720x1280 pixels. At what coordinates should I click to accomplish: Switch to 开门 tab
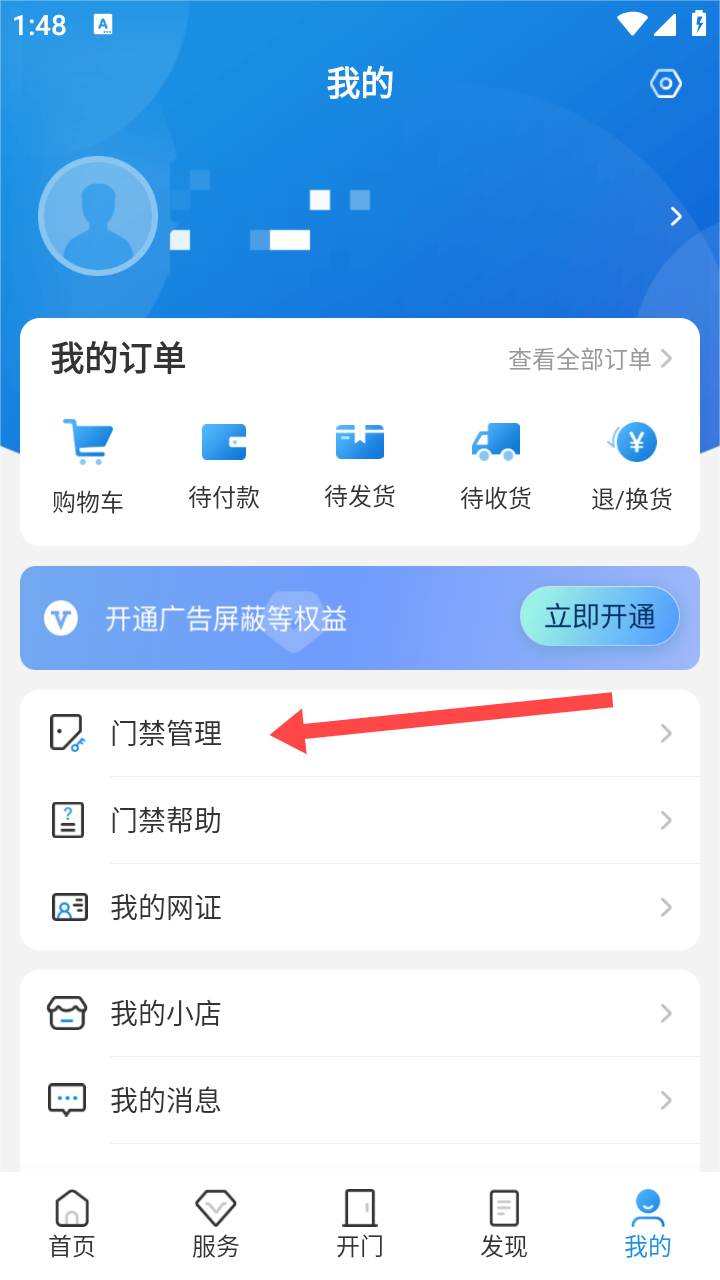(360, 1224)
